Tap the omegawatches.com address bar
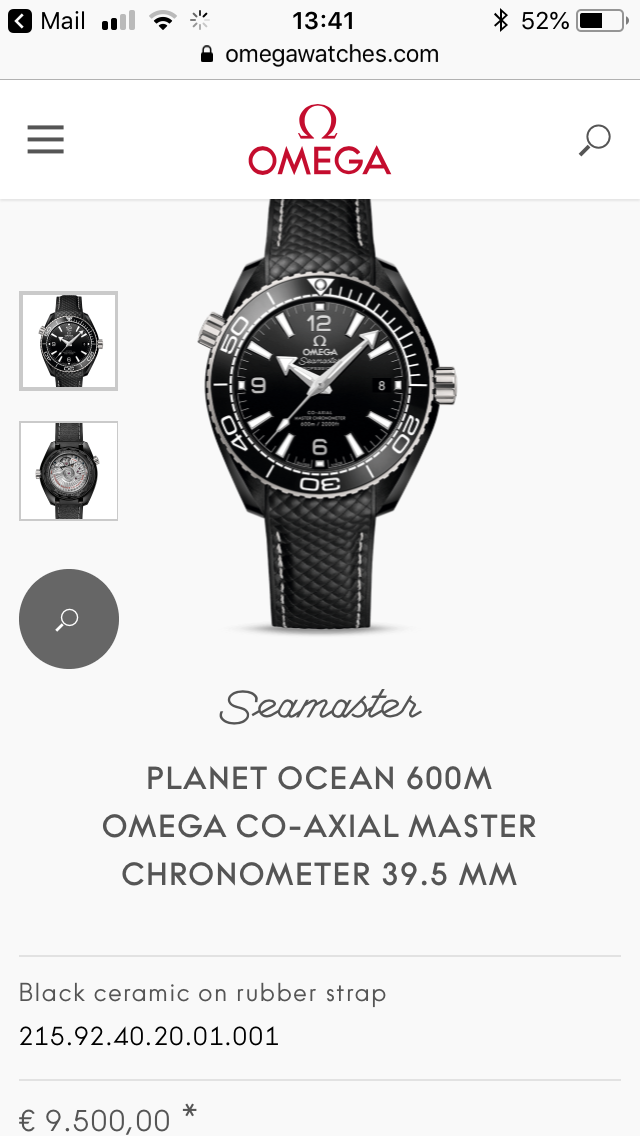This screenshot has height=1136, width=640. pos(320,54)
